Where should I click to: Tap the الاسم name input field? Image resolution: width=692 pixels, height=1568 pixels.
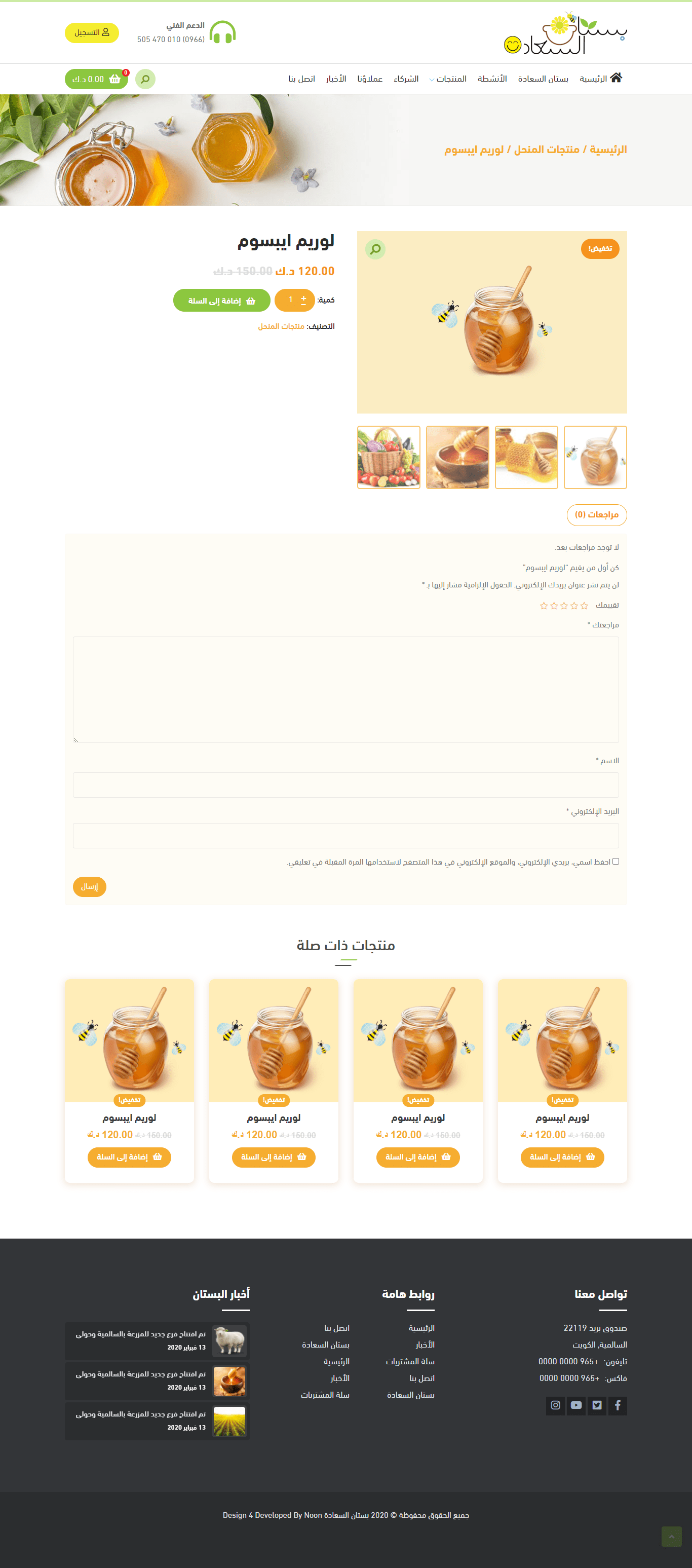tap(345, 785)
